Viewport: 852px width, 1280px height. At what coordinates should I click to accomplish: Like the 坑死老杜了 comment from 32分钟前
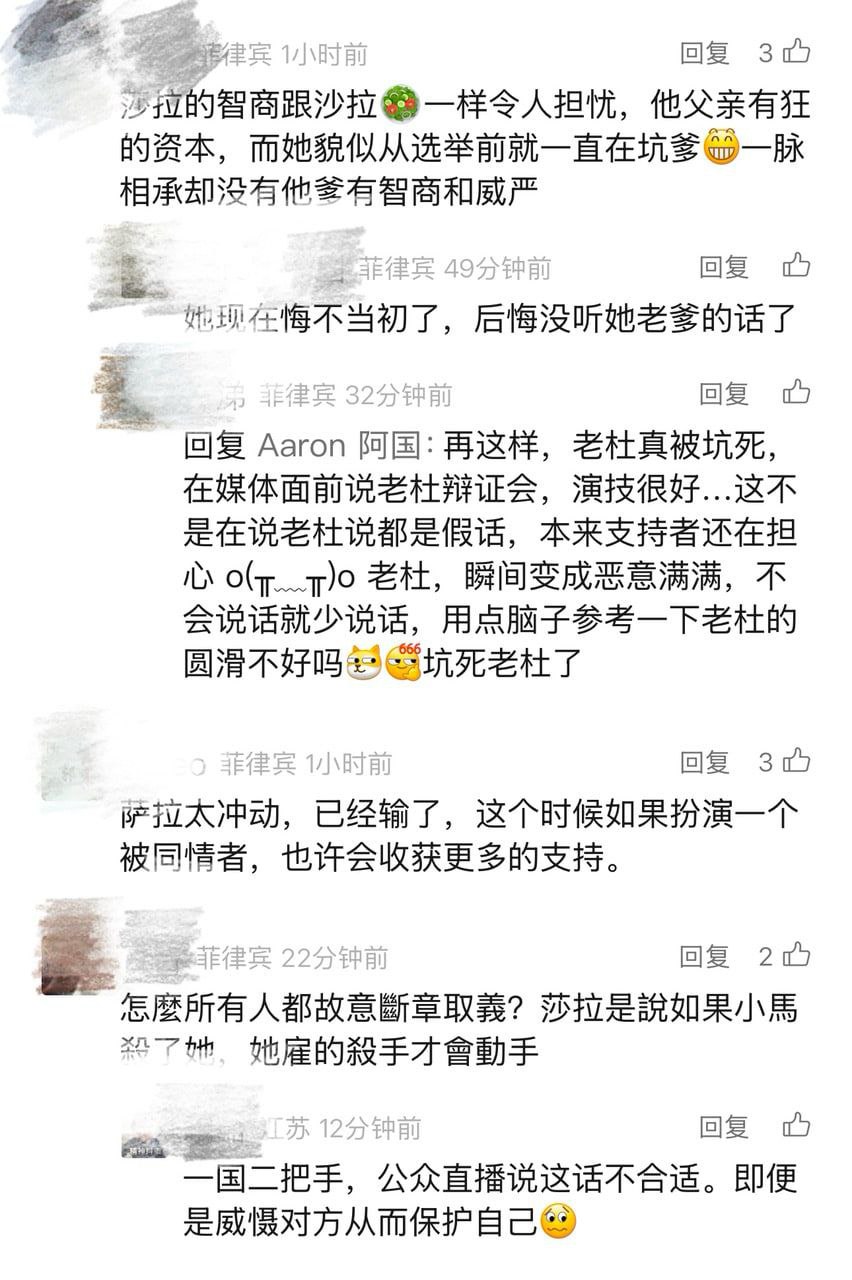pyautogui.click(x=796, y=392)
